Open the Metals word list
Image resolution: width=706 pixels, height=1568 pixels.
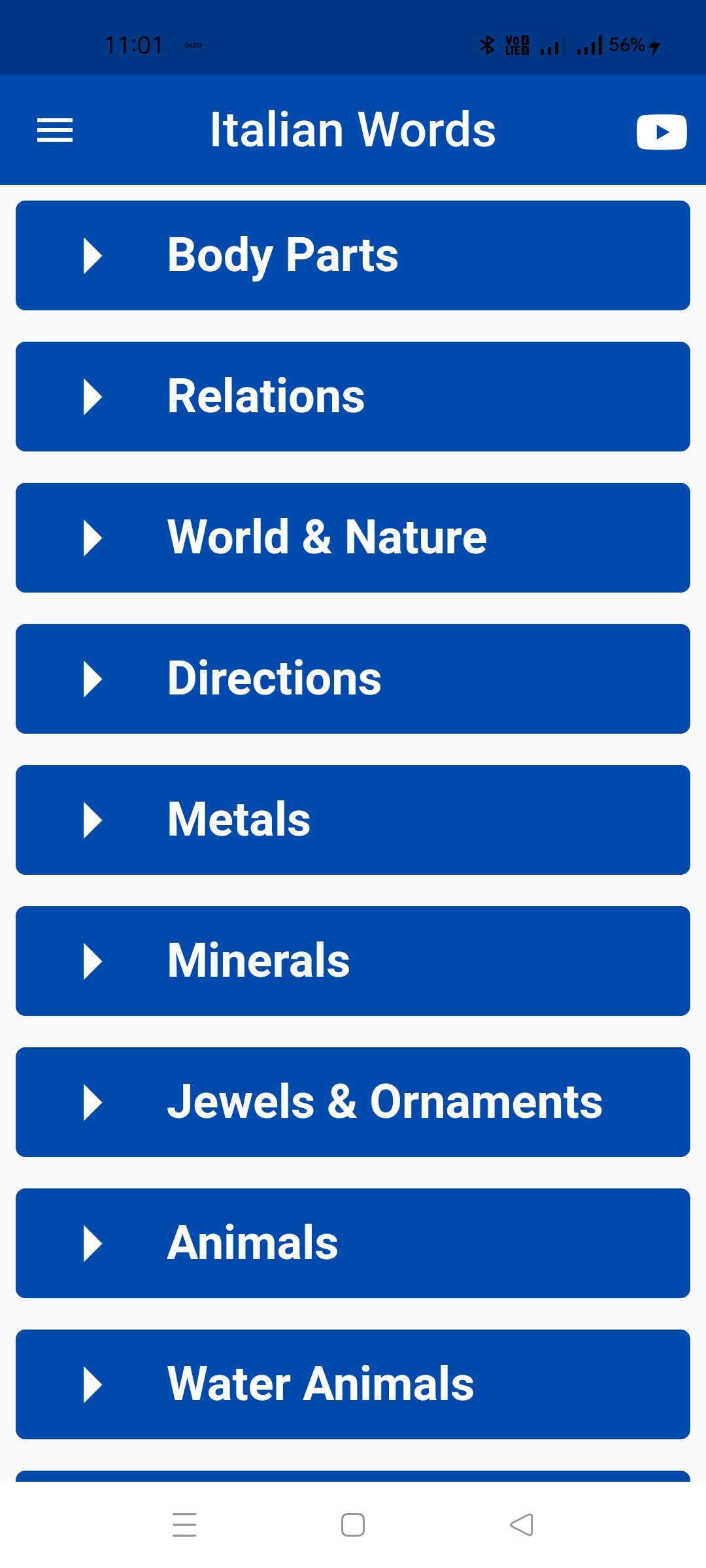click(353, 819)
